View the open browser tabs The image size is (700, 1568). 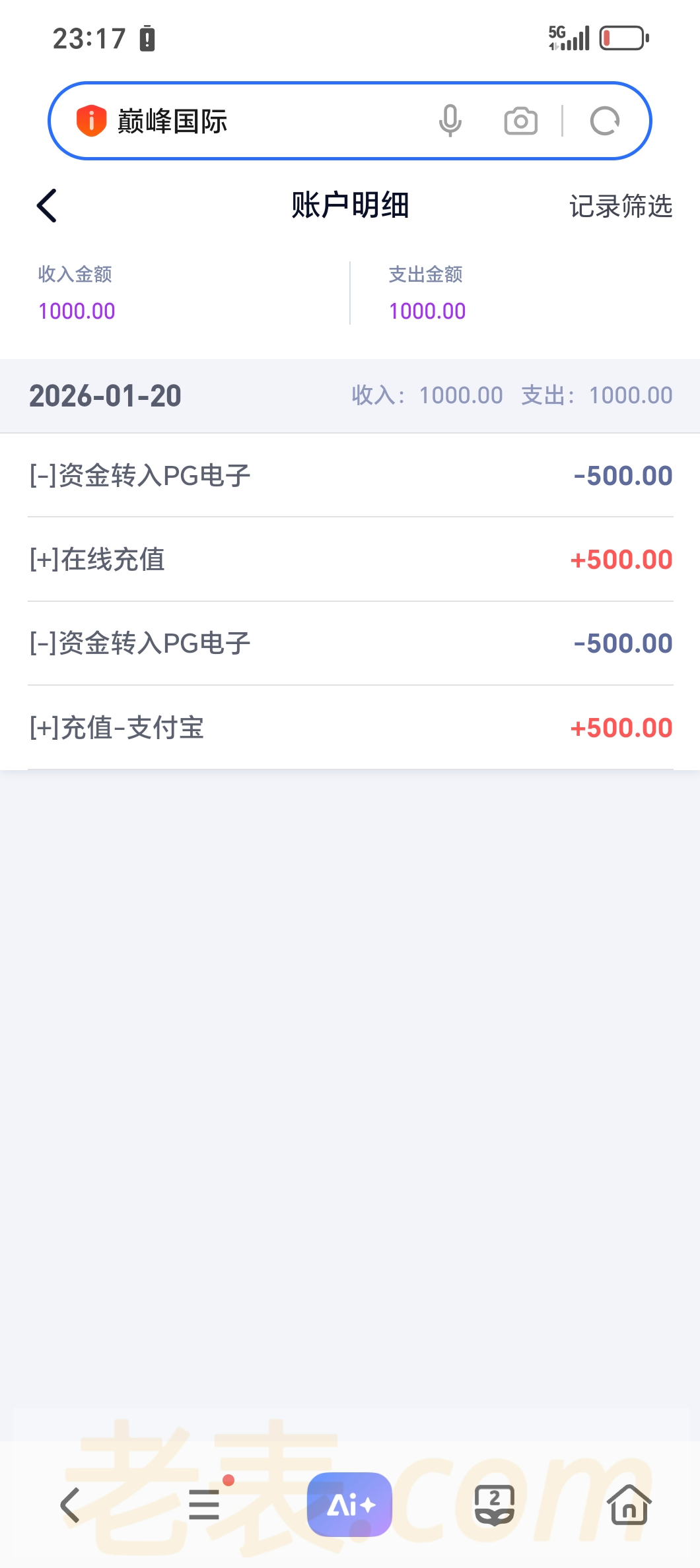pos(495,1504)
